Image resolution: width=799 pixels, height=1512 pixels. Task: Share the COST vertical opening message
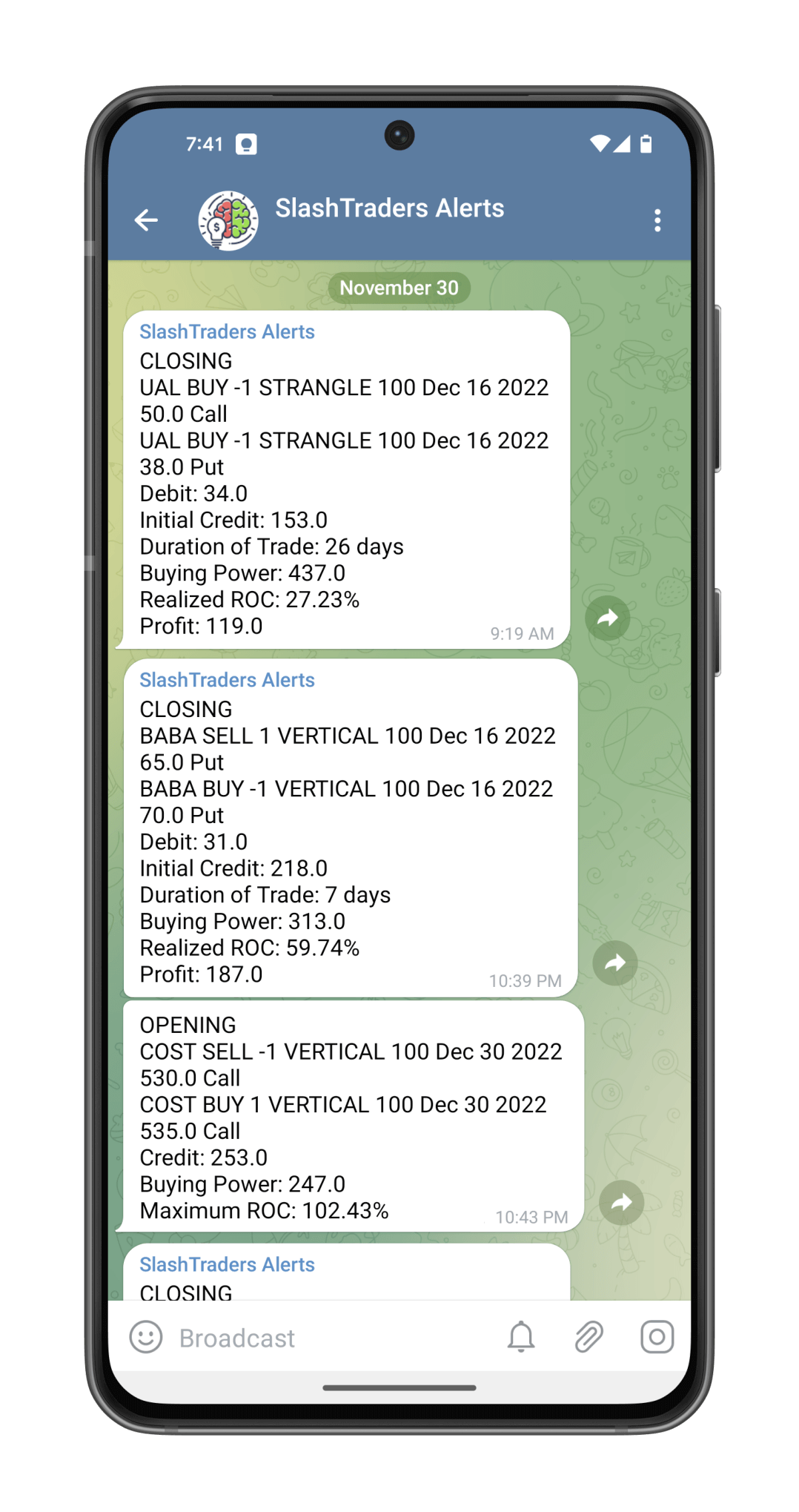click(x=621, y=1202)
